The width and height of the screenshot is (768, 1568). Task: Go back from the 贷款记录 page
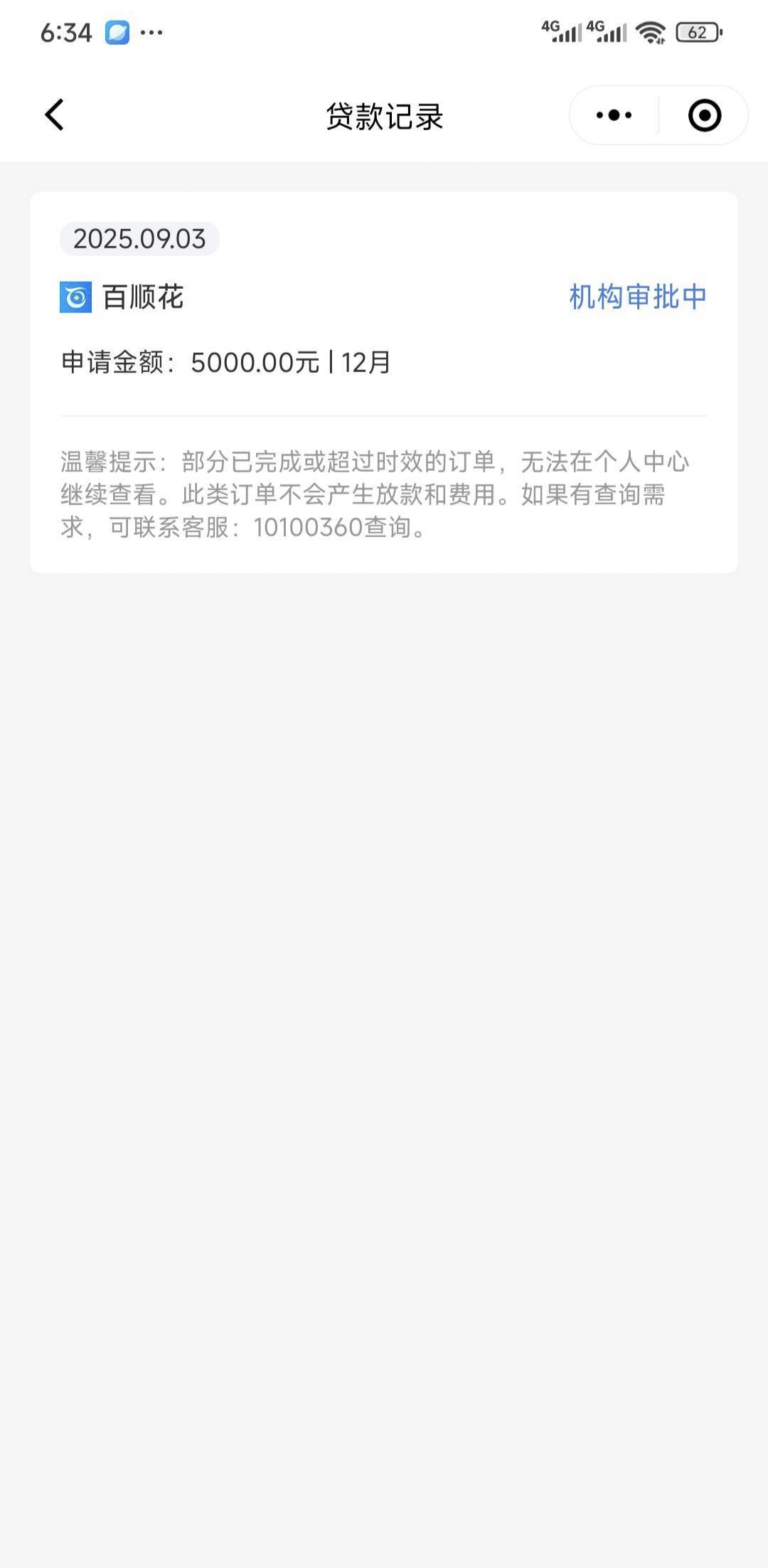point(54,115)
